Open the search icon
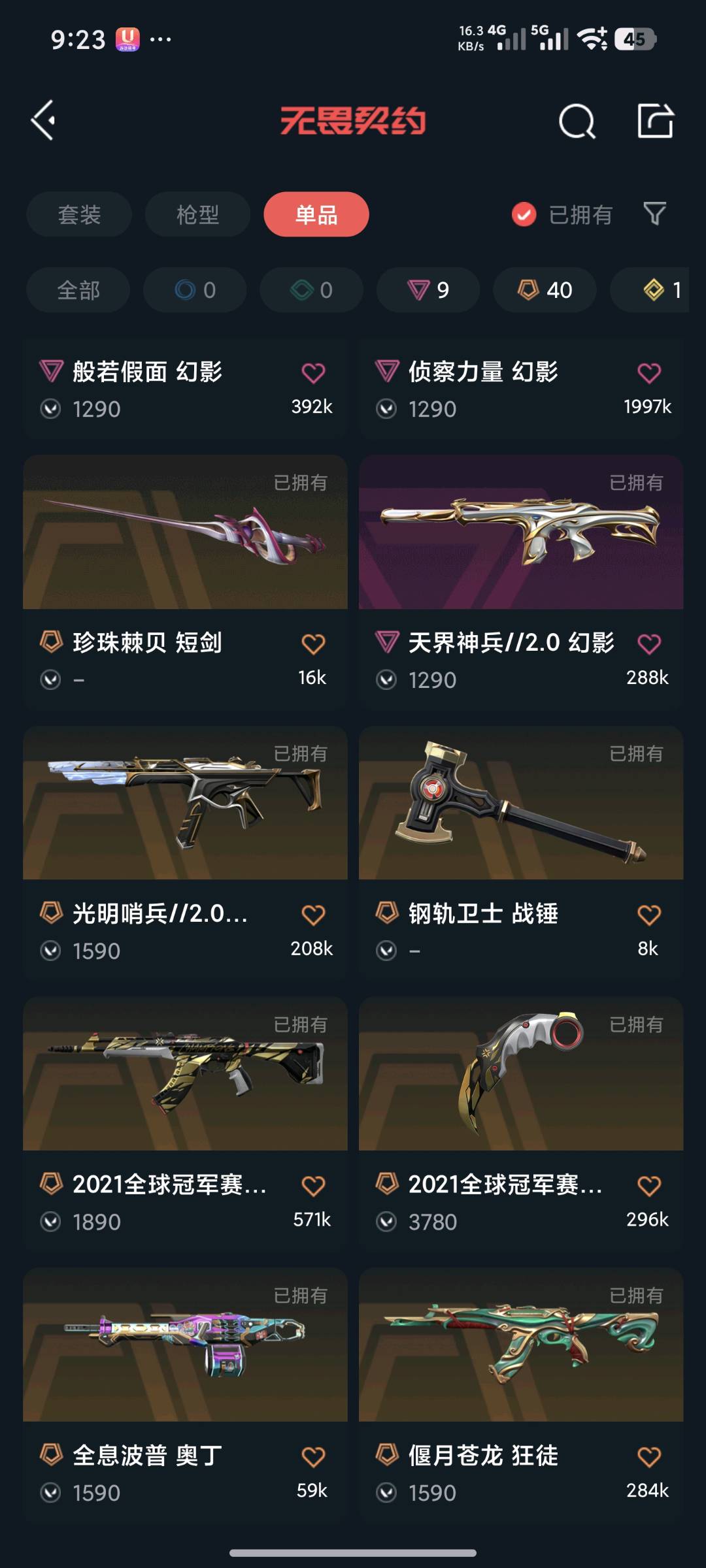 click(x=577, y=121)
